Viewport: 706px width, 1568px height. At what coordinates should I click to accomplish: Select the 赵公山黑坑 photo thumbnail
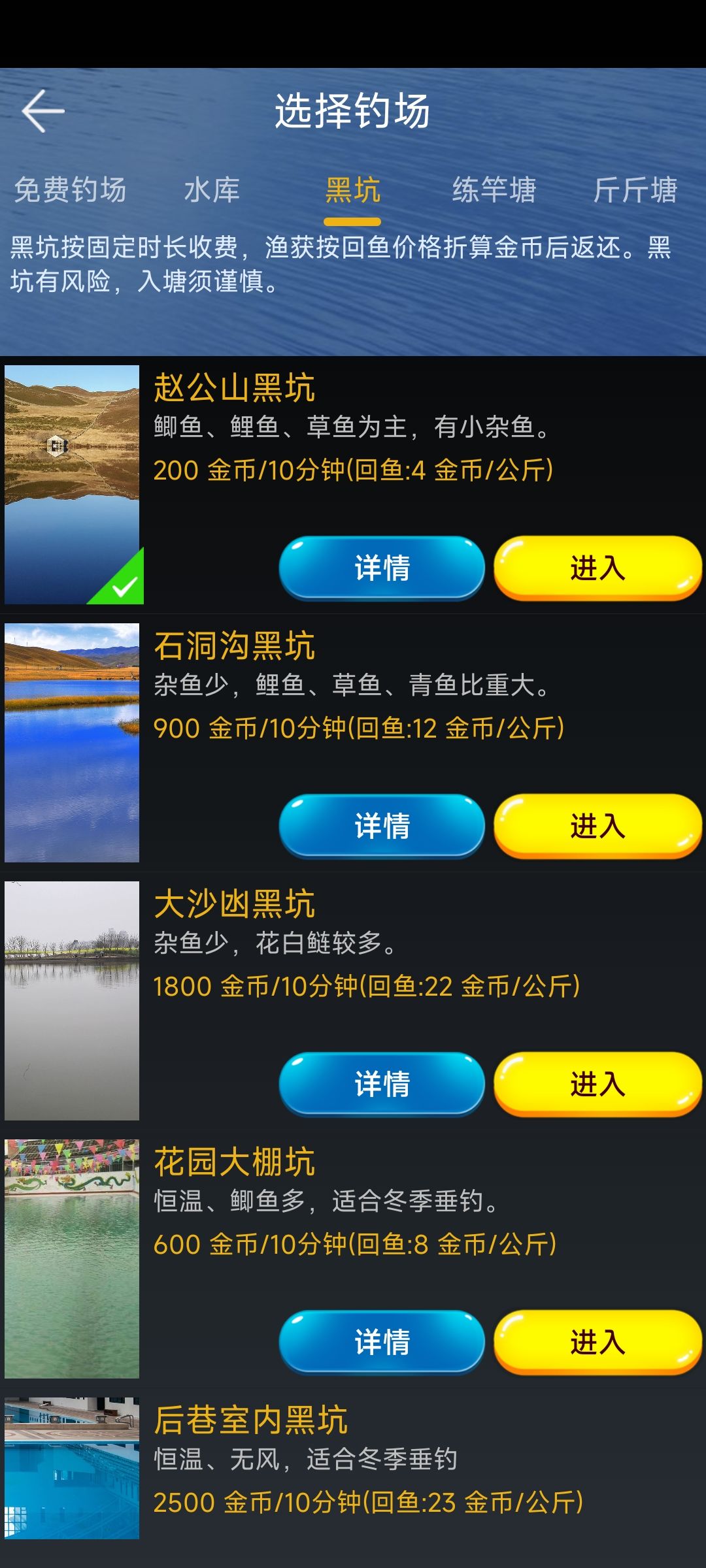(72, 484)
